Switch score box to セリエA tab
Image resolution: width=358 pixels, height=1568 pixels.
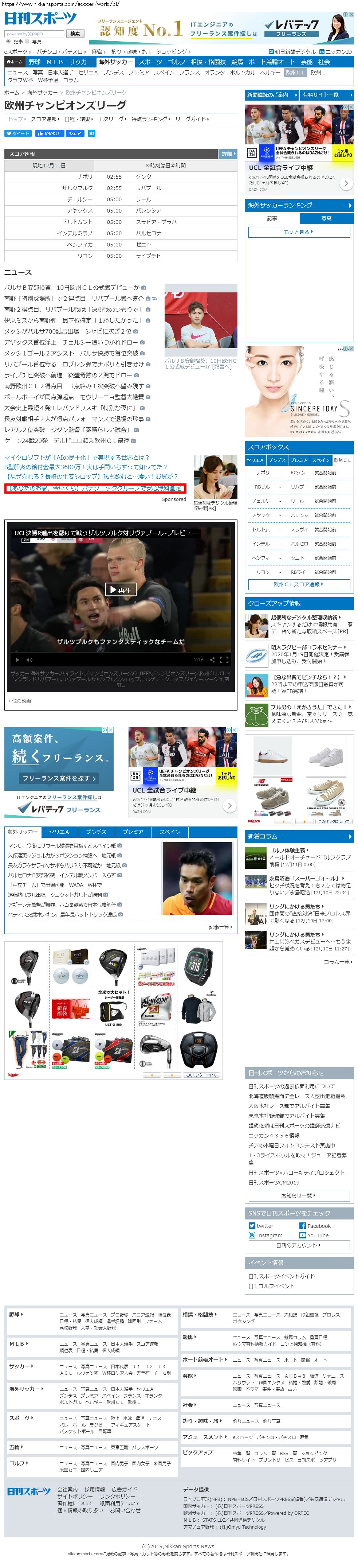click(x=255, y=460)
